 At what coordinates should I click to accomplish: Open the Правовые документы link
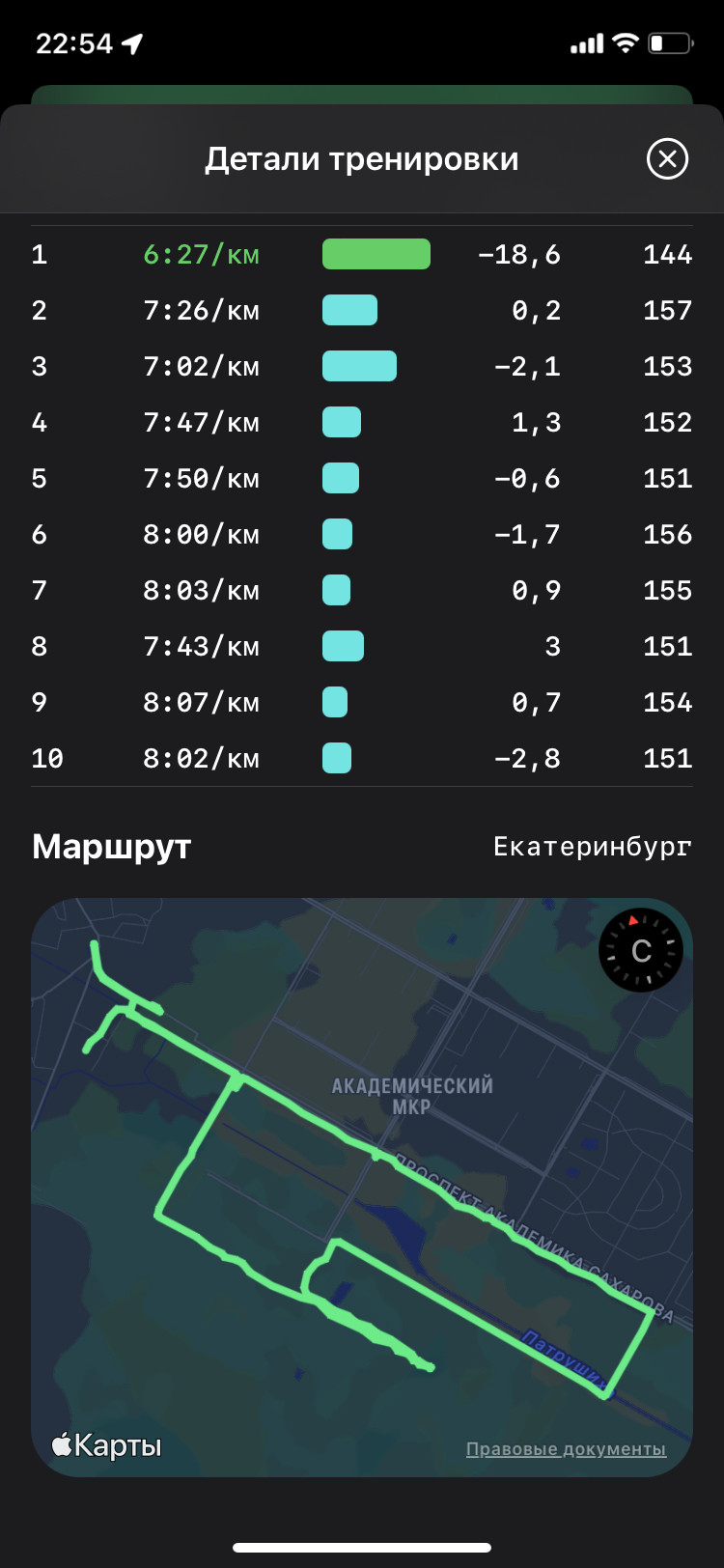(x=566, y=1449)
